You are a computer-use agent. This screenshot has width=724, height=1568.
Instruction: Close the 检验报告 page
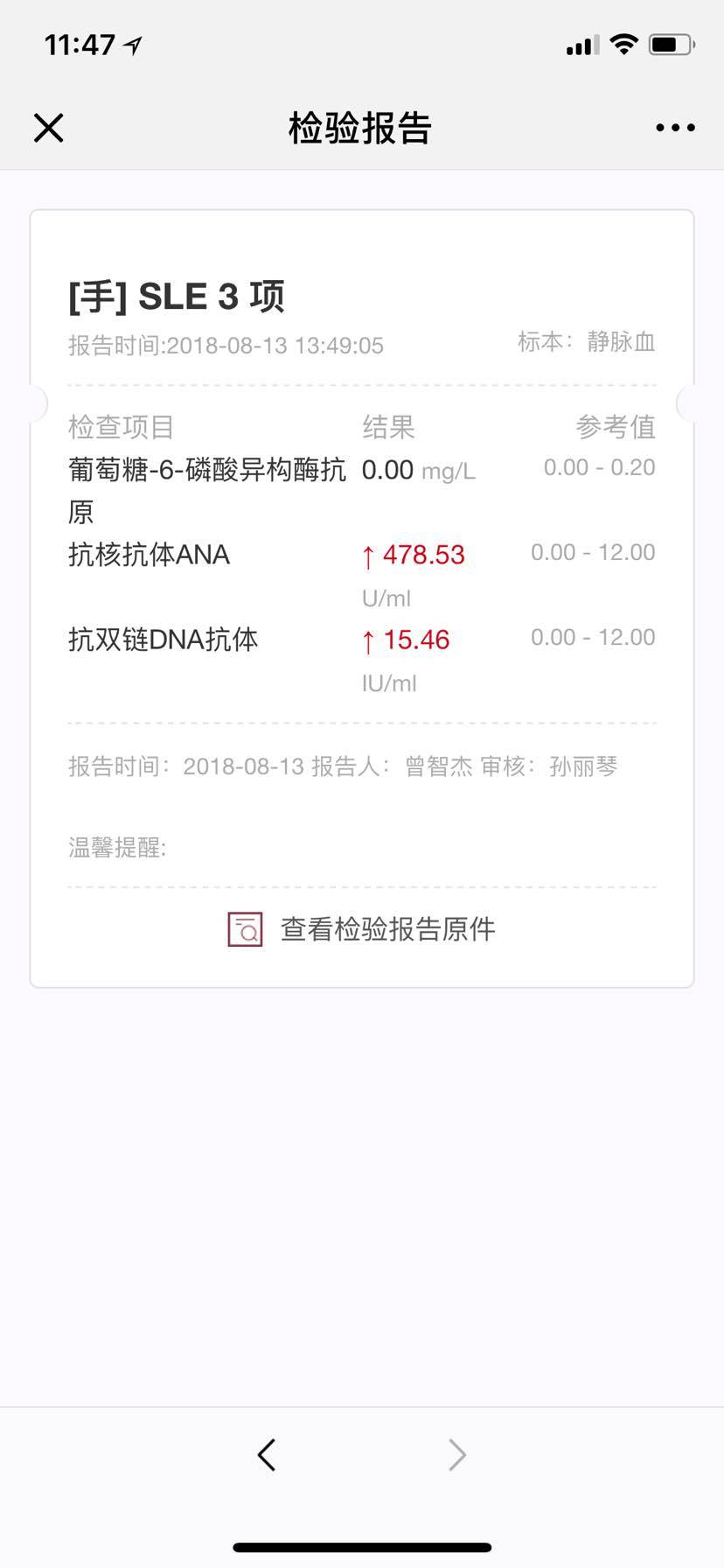[49, 128]
